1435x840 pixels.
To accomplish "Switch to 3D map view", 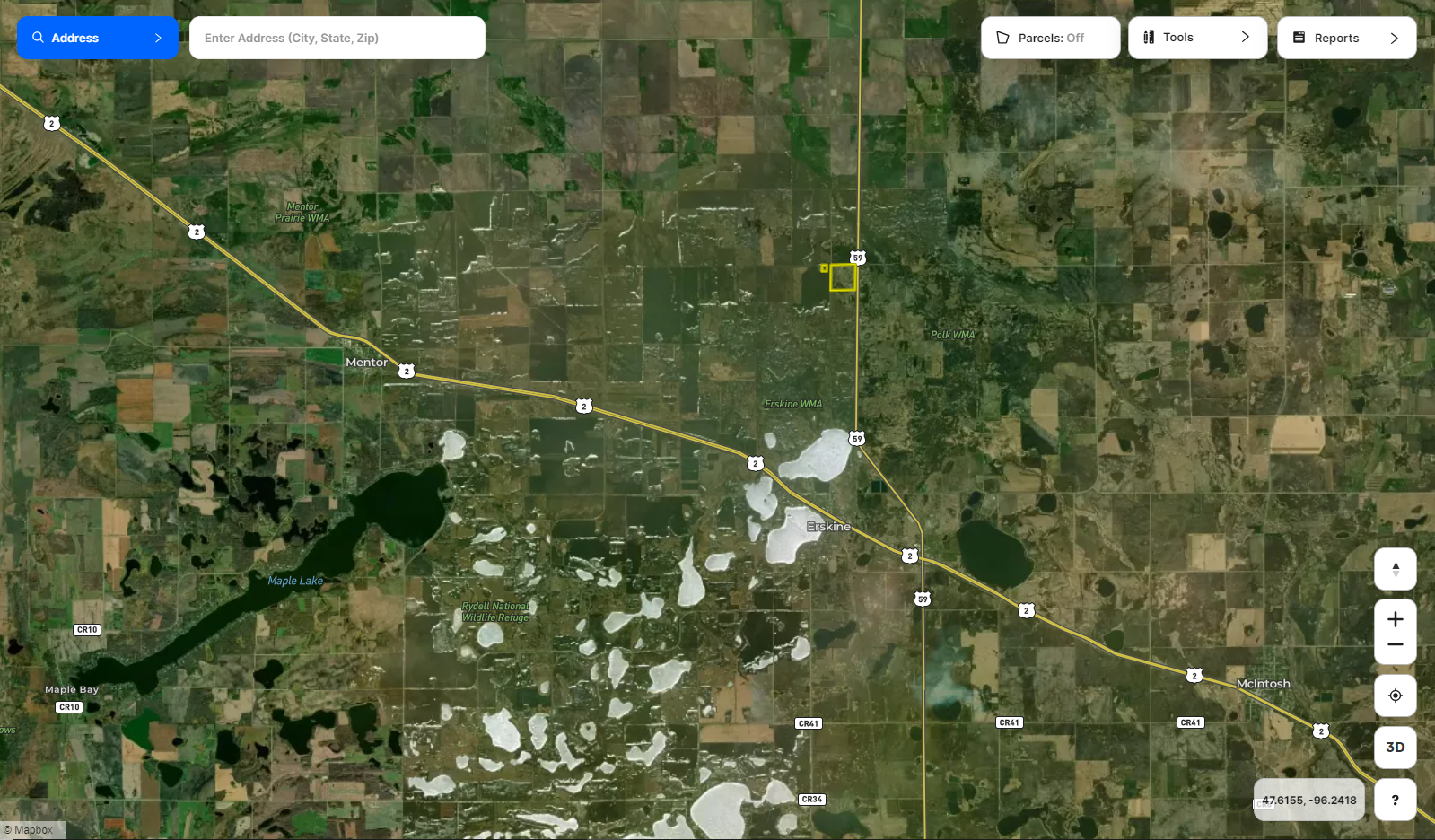I will [1395, 747].
